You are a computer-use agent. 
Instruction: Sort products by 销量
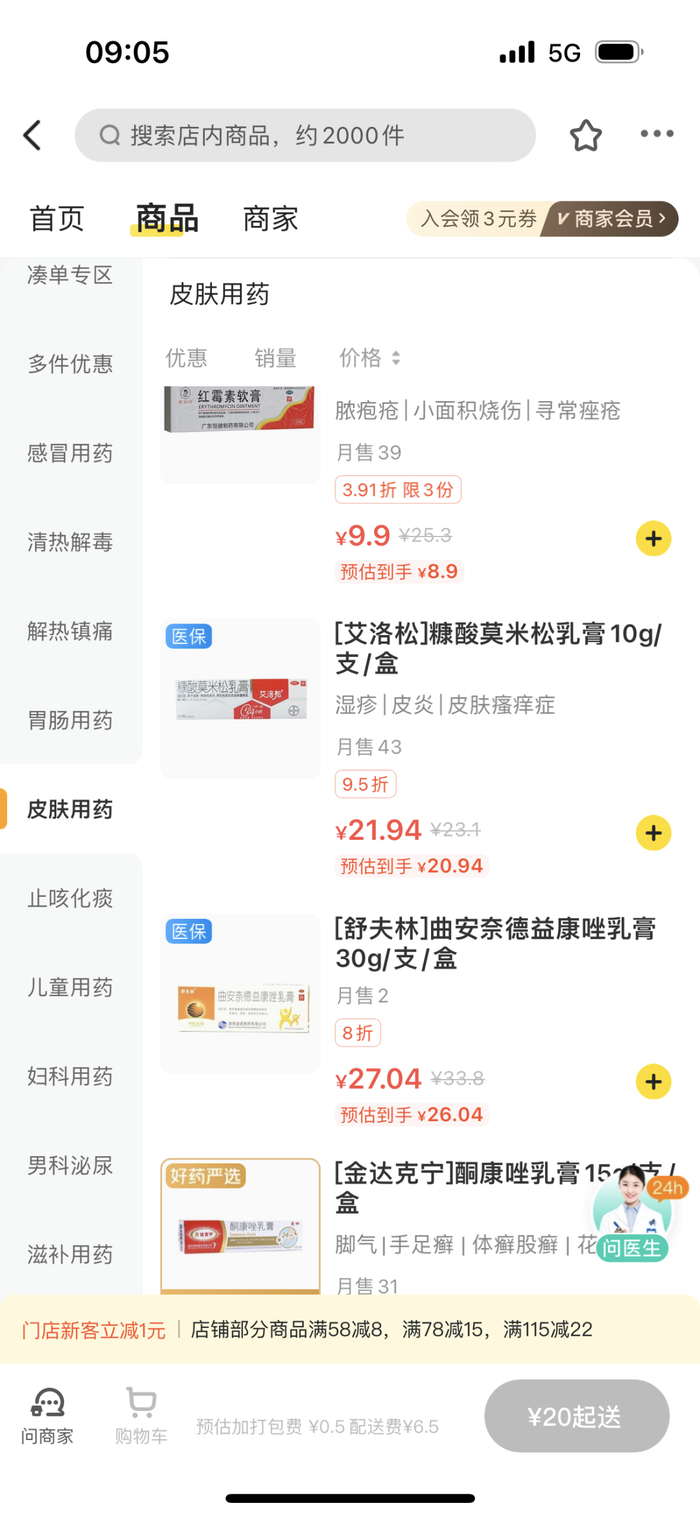(275, 358)
